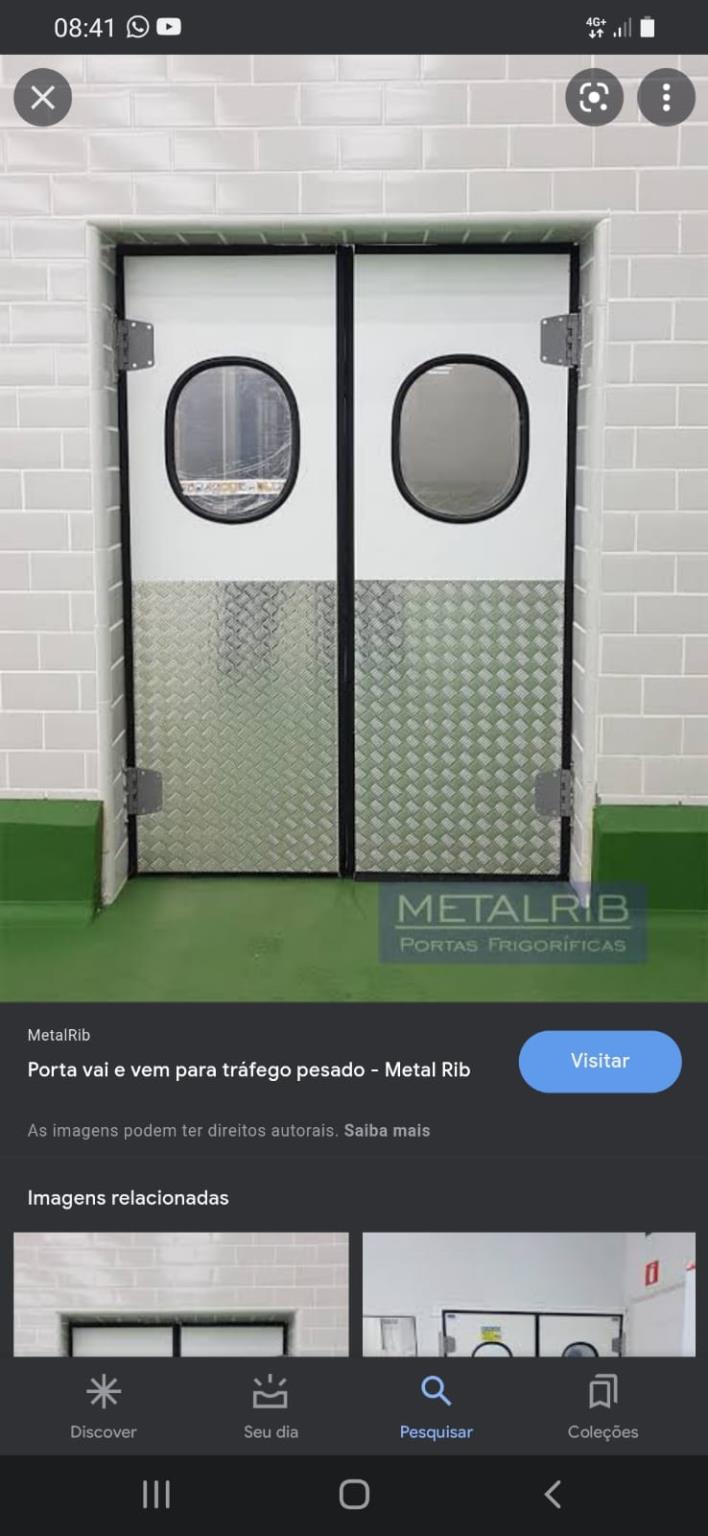Image resolution: width=708 pixels, height=1536 pixels.
Task: Switch to the Discover tab
Action: [x=103, y=1407]
